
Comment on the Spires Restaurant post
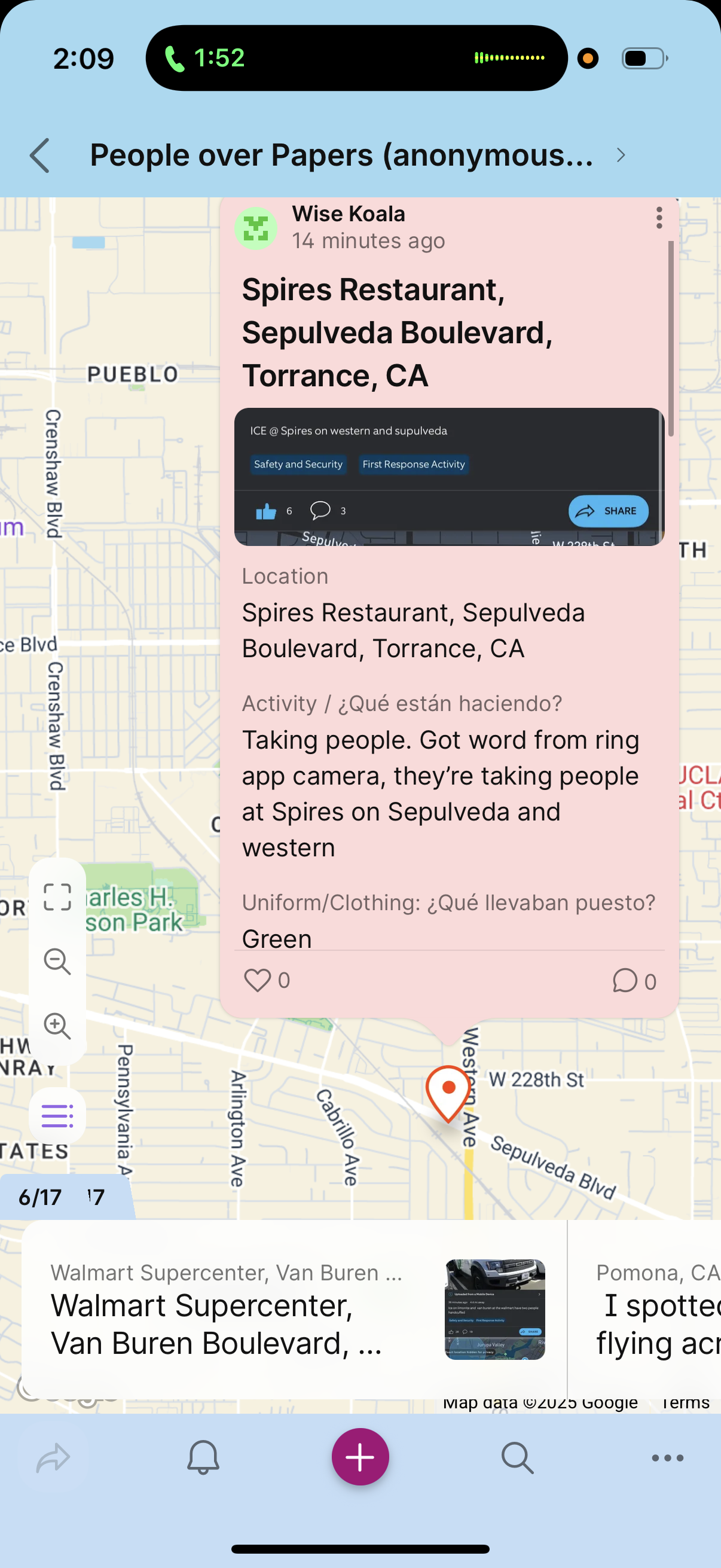[x=625, y=981]
